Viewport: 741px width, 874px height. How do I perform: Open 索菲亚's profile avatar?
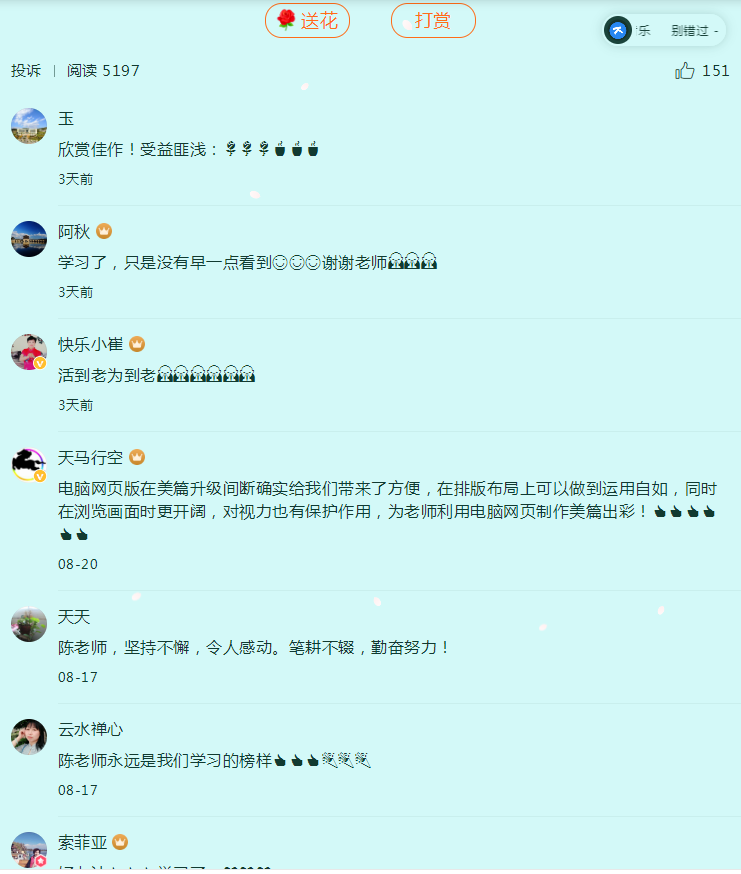[29, 850]
